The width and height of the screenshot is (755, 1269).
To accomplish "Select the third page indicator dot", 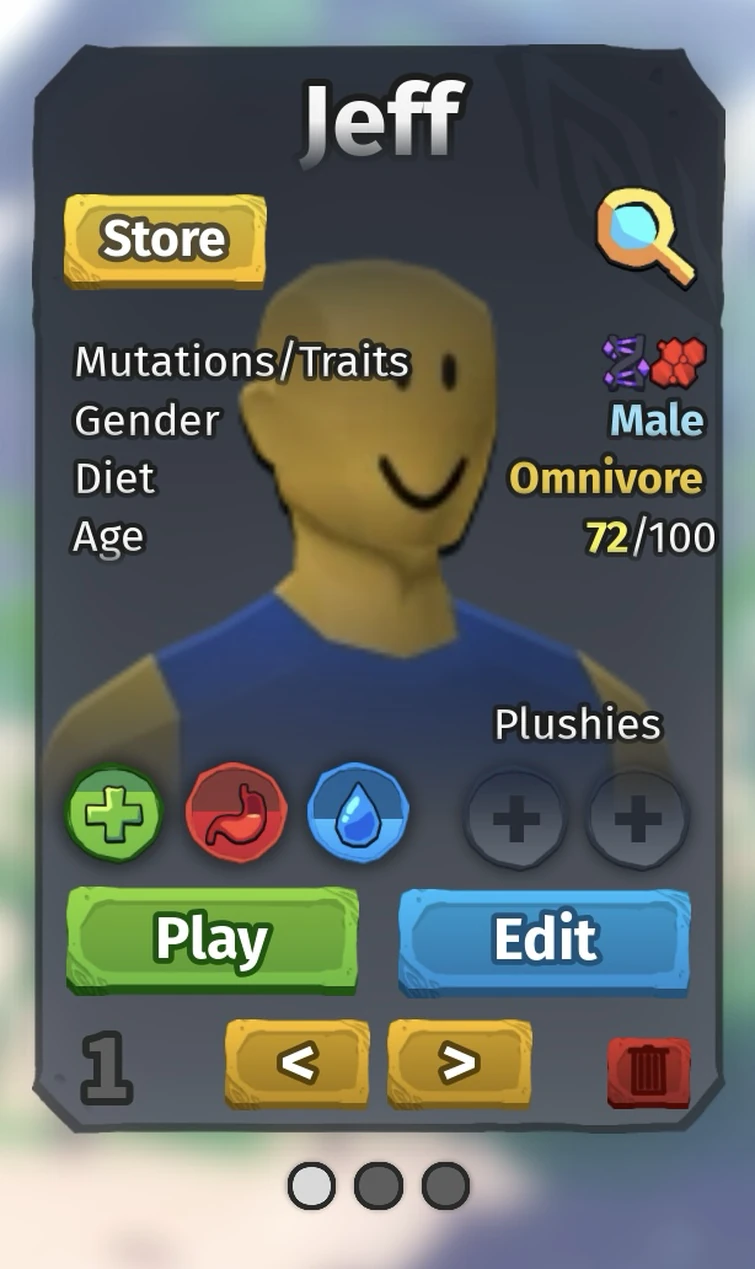I will (445, 1186).
